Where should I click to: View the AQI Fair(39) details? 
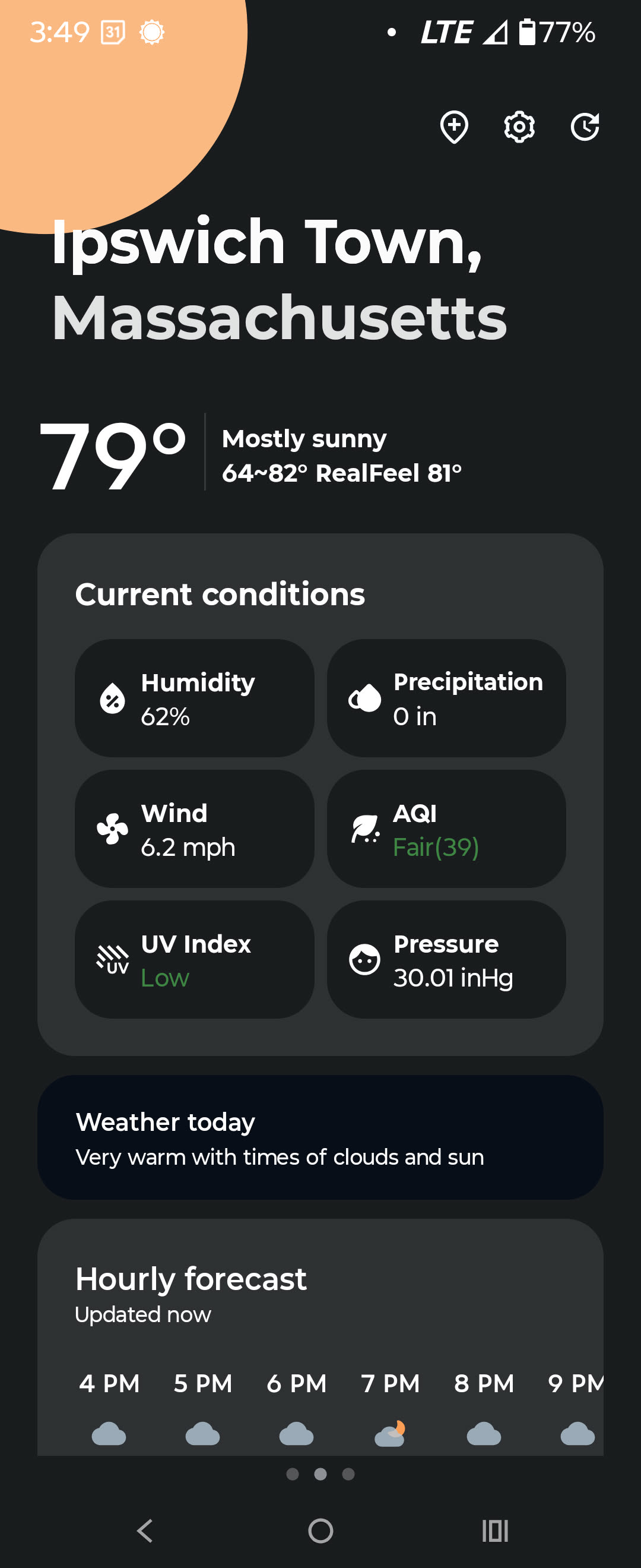tap(446, 829)
